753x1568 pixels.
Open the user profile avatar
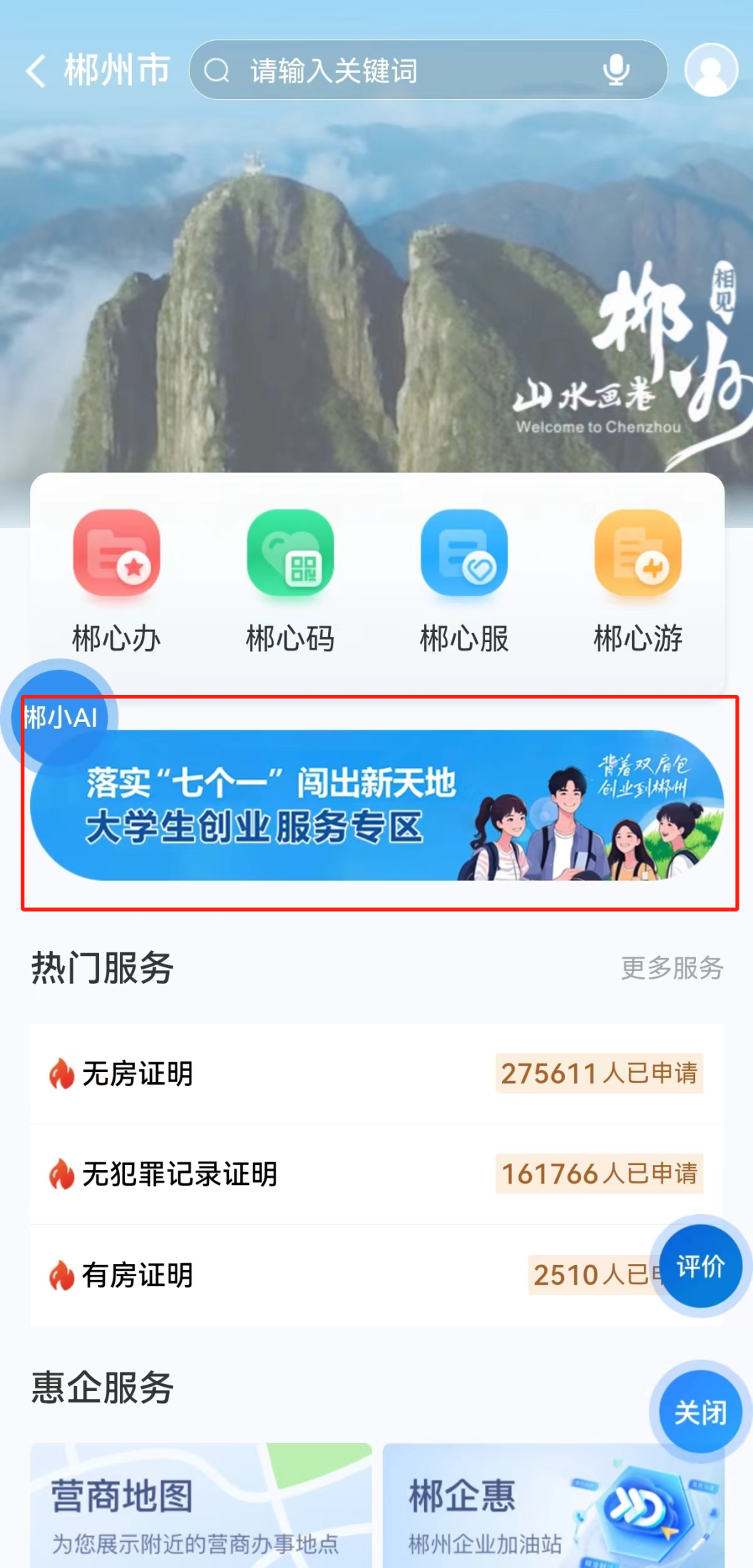pos(710,71)
